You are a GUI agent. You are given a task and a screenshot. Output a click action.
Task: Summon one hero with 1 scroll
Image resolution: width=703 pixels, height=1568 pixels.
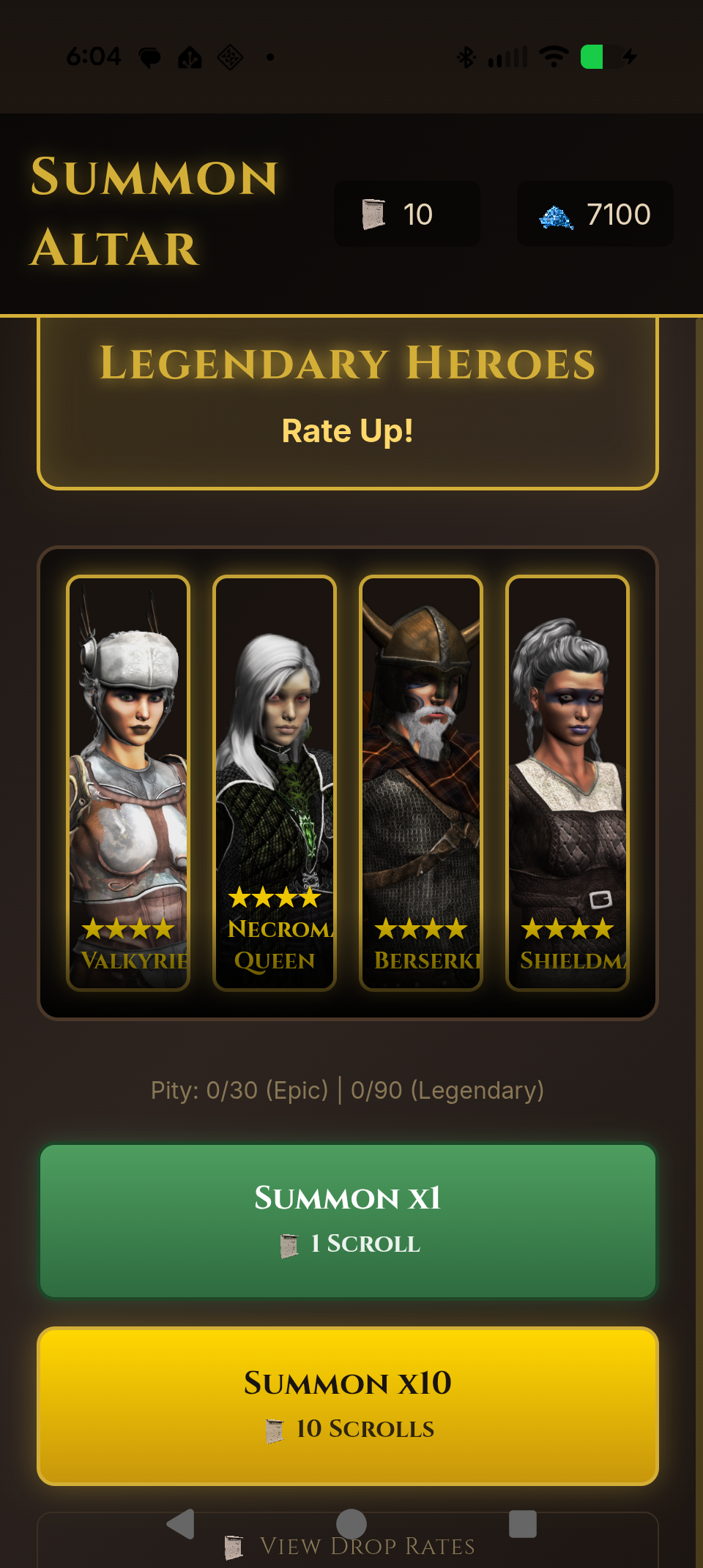pyautogui.click(x=348, y=1221)
